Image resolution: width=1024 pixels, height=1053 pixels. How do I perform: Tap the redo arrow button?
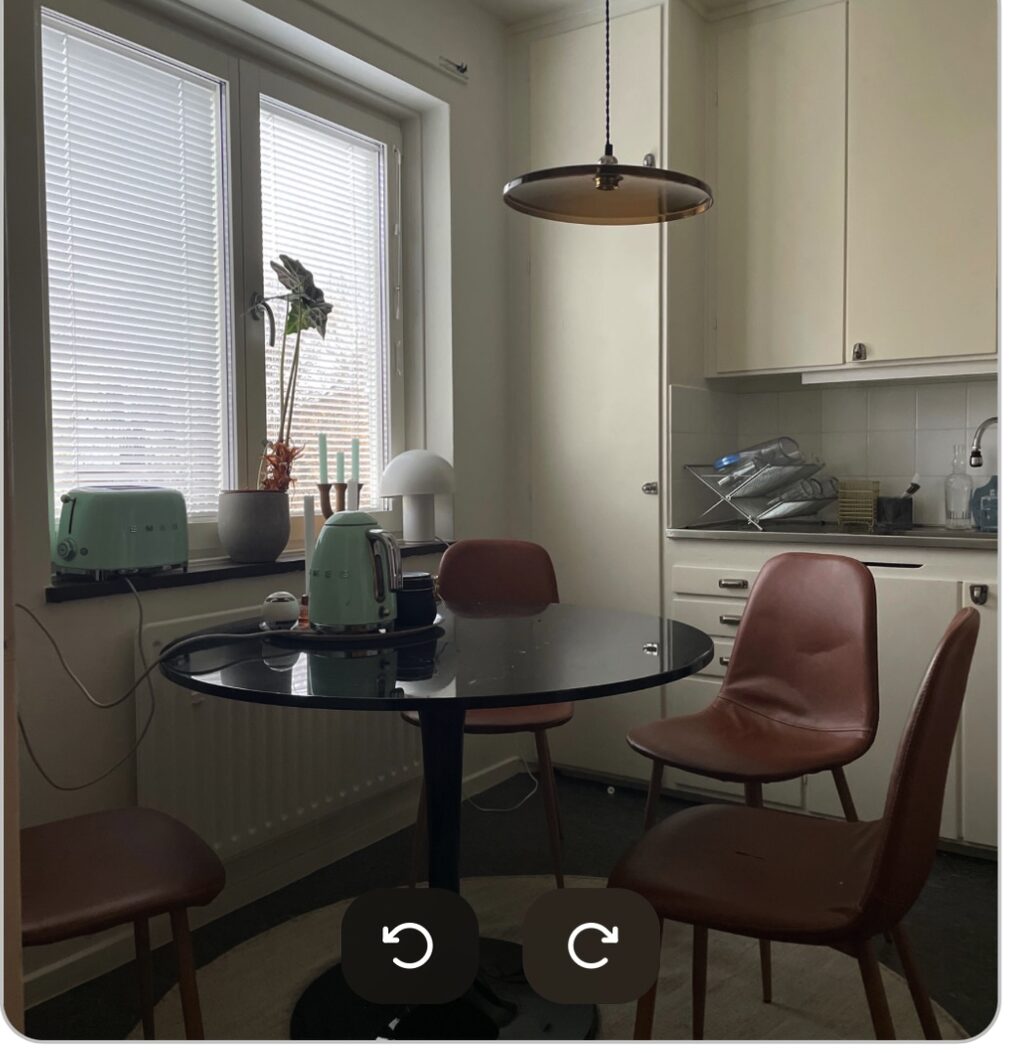click(x=591, y=945)
